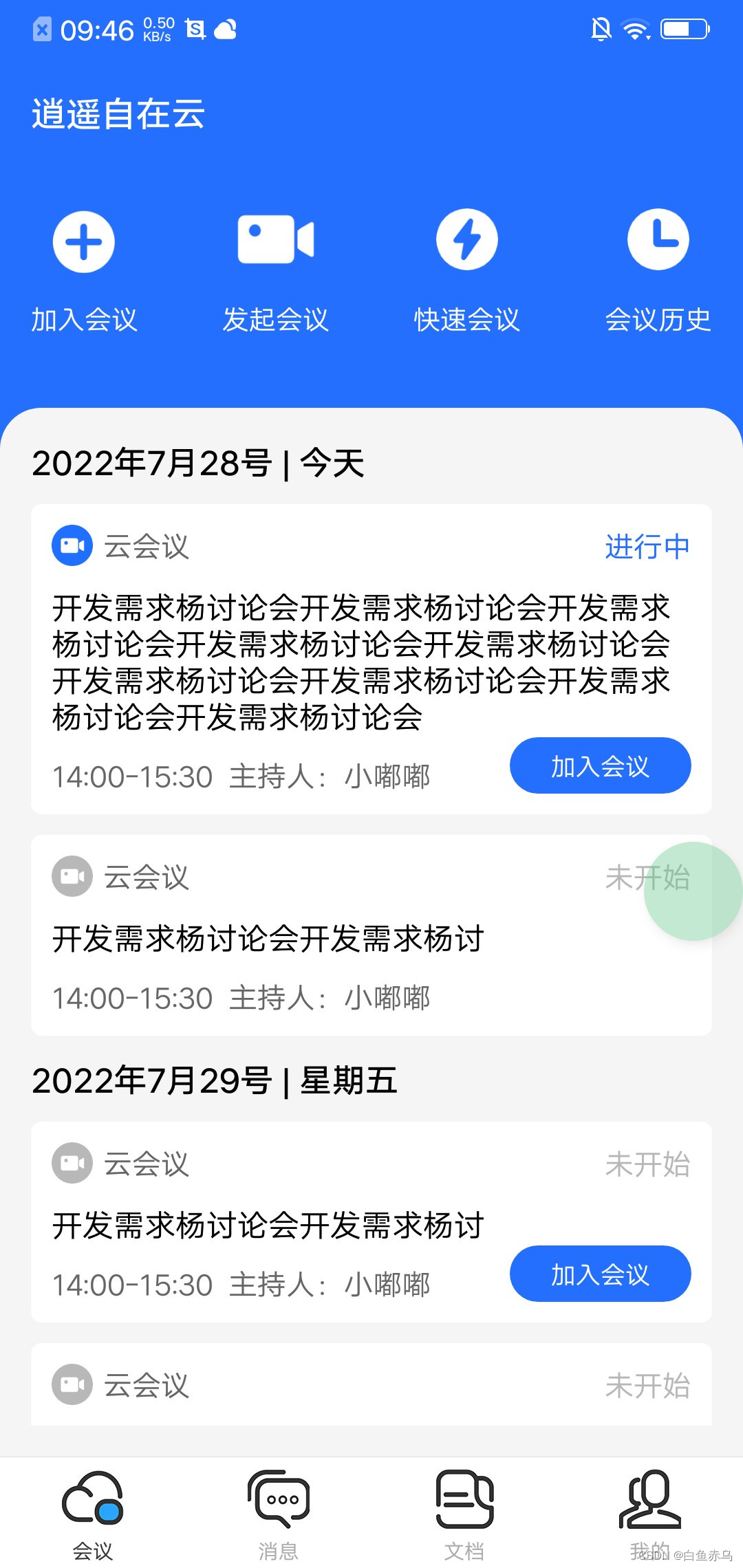Open the 进行中 meeting card

[x=275, y=660]
